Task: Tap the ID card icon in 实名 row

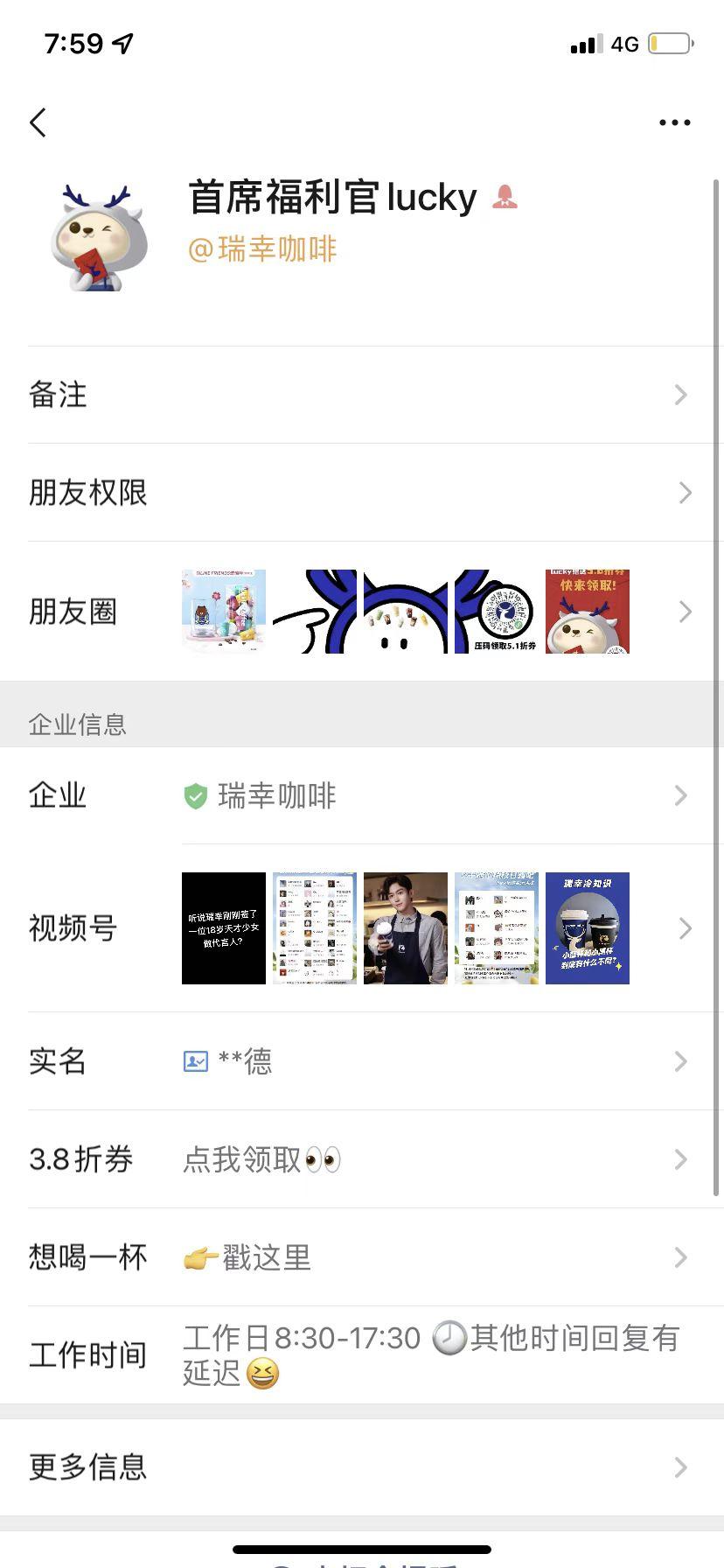Action: [x=198, y=1060]
